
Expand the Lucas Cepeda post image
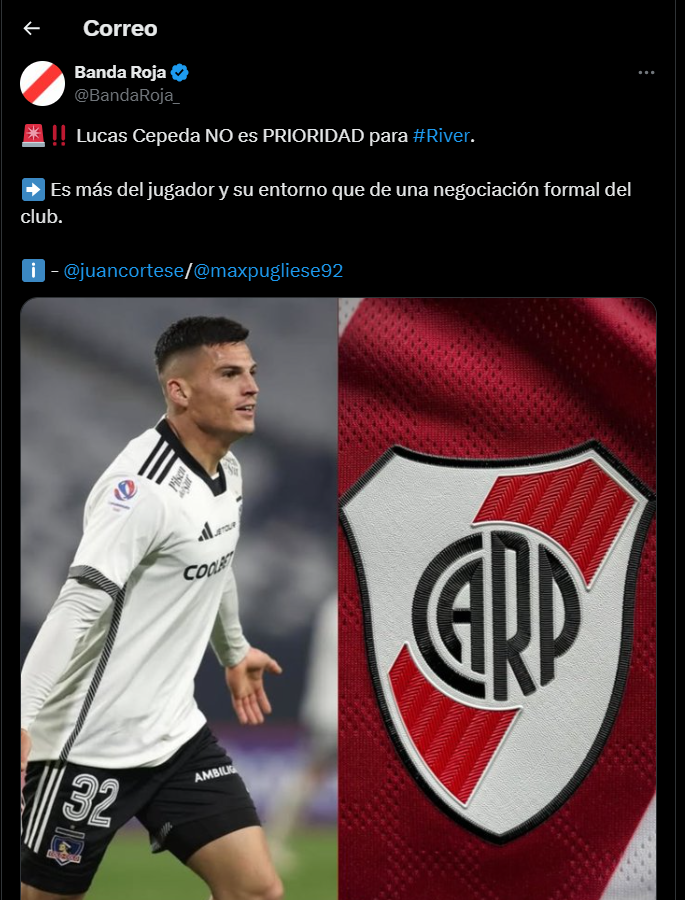point(338,600)
